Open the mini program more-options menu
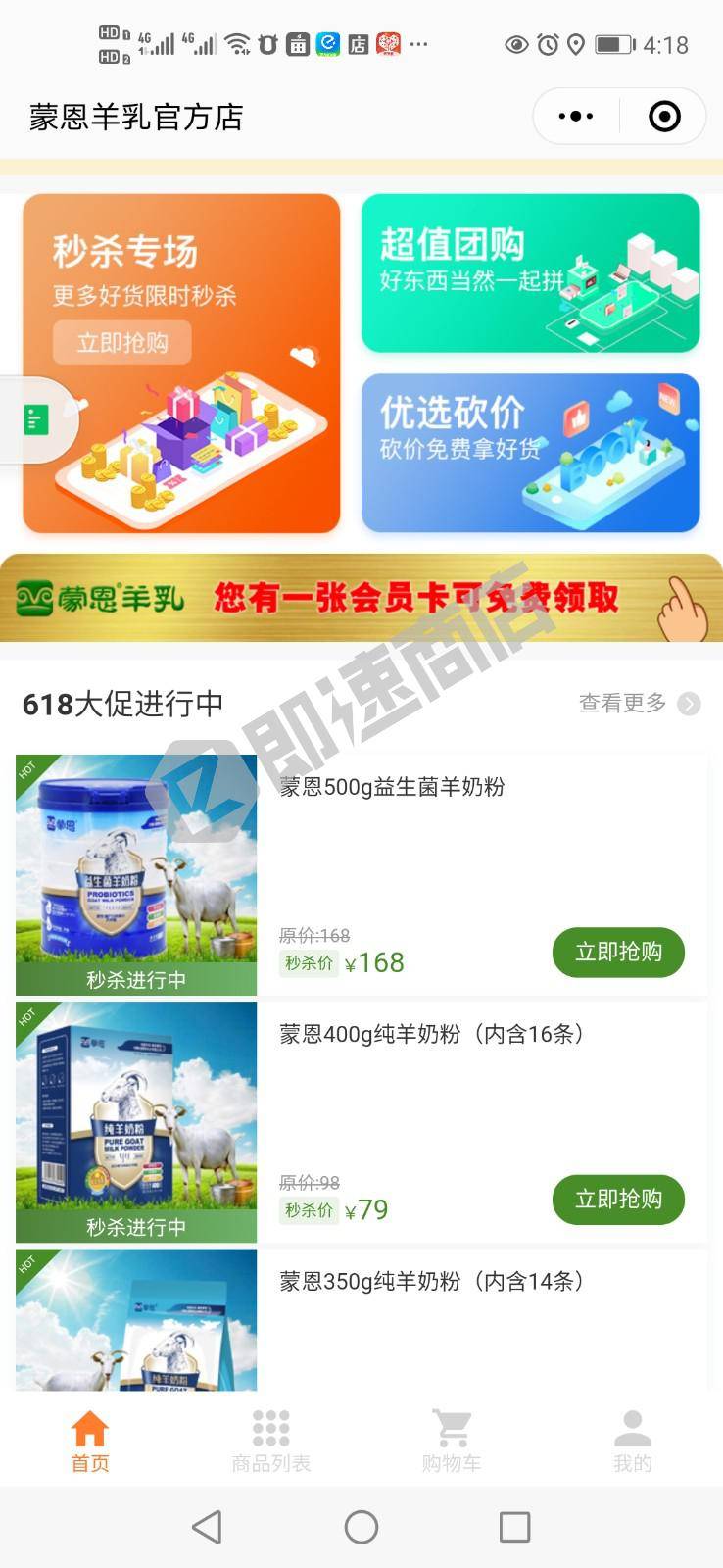The width and height of the screenshot is (723, 1568). (576, 117)
